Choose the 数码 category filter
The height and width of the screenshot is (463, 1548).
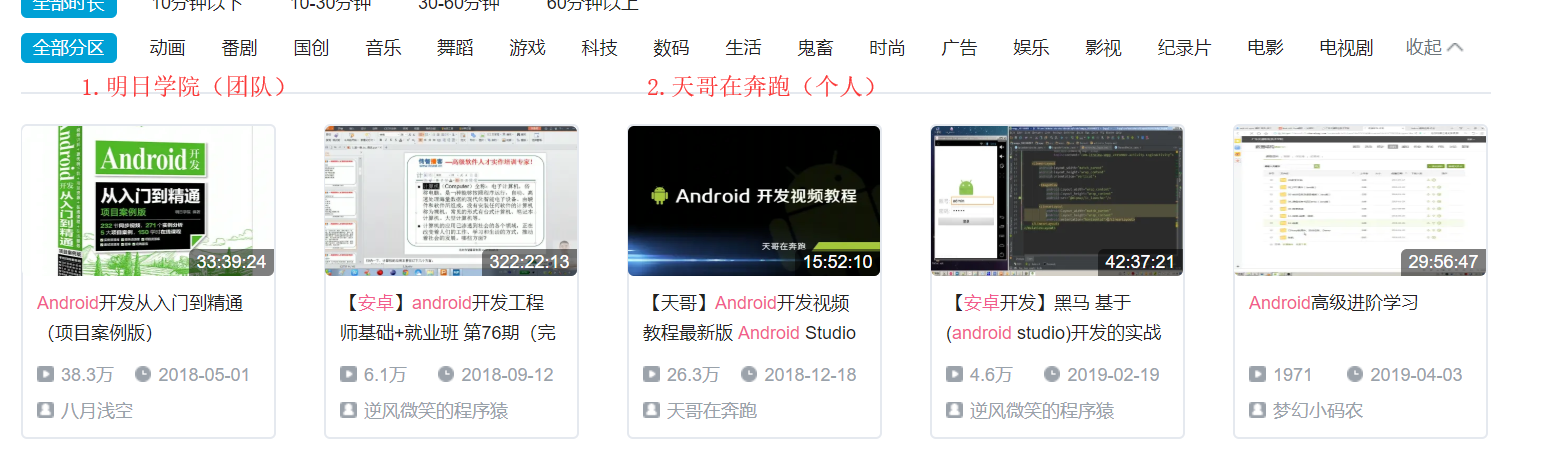click(x=671, y=47)
